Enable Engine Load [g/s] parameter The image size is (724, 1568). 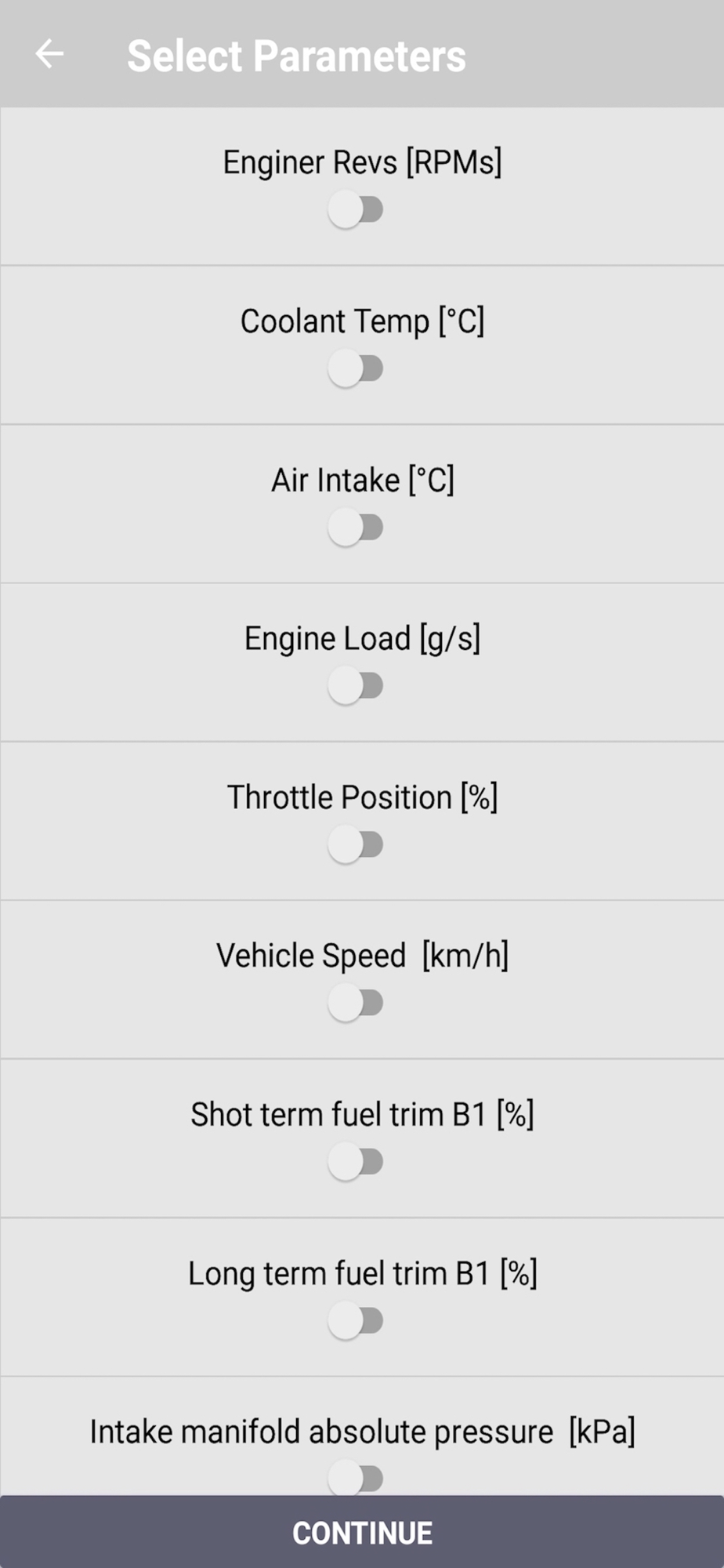(x=356, y=685)
